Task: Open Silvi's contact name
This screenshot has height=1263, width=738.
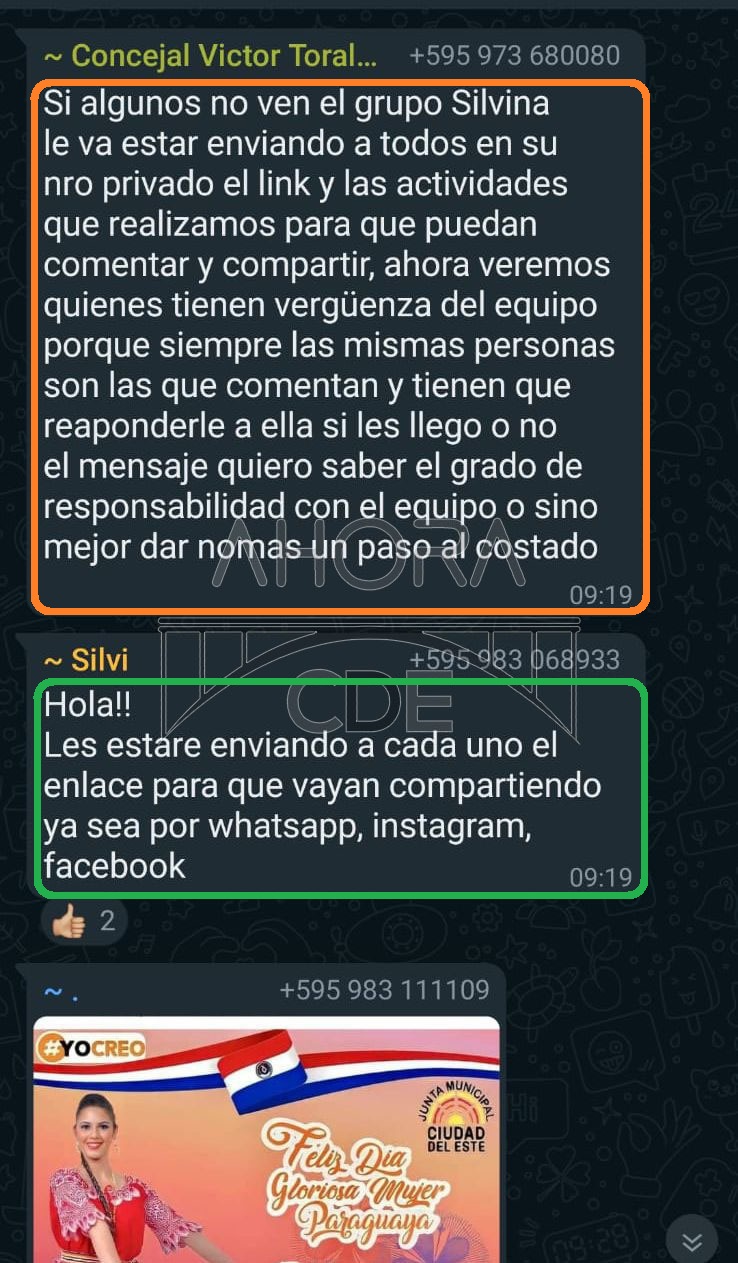Action: [x=86, y=660]
